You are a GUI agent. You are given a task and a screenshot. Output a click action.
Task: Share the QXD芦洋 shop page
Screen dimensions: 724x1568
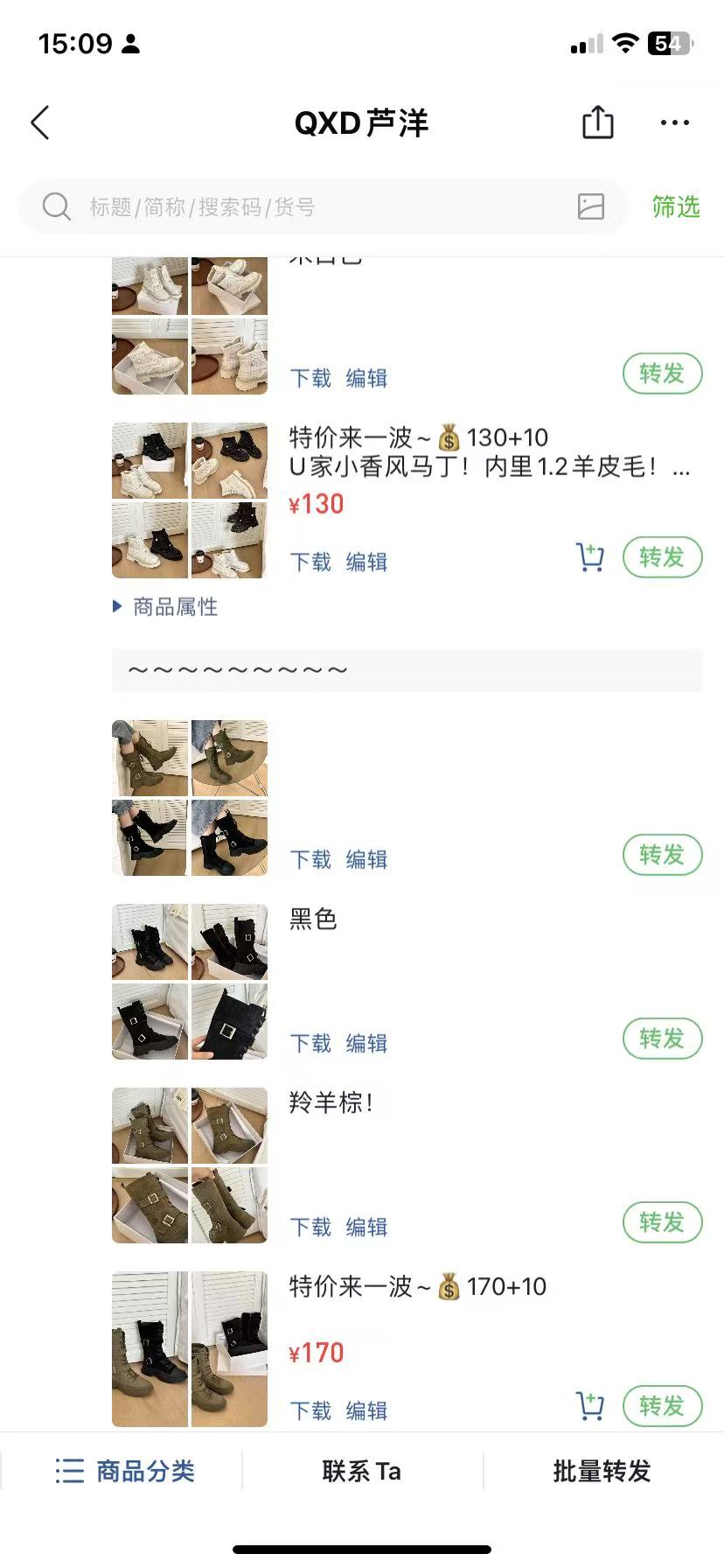pos(598,122)
